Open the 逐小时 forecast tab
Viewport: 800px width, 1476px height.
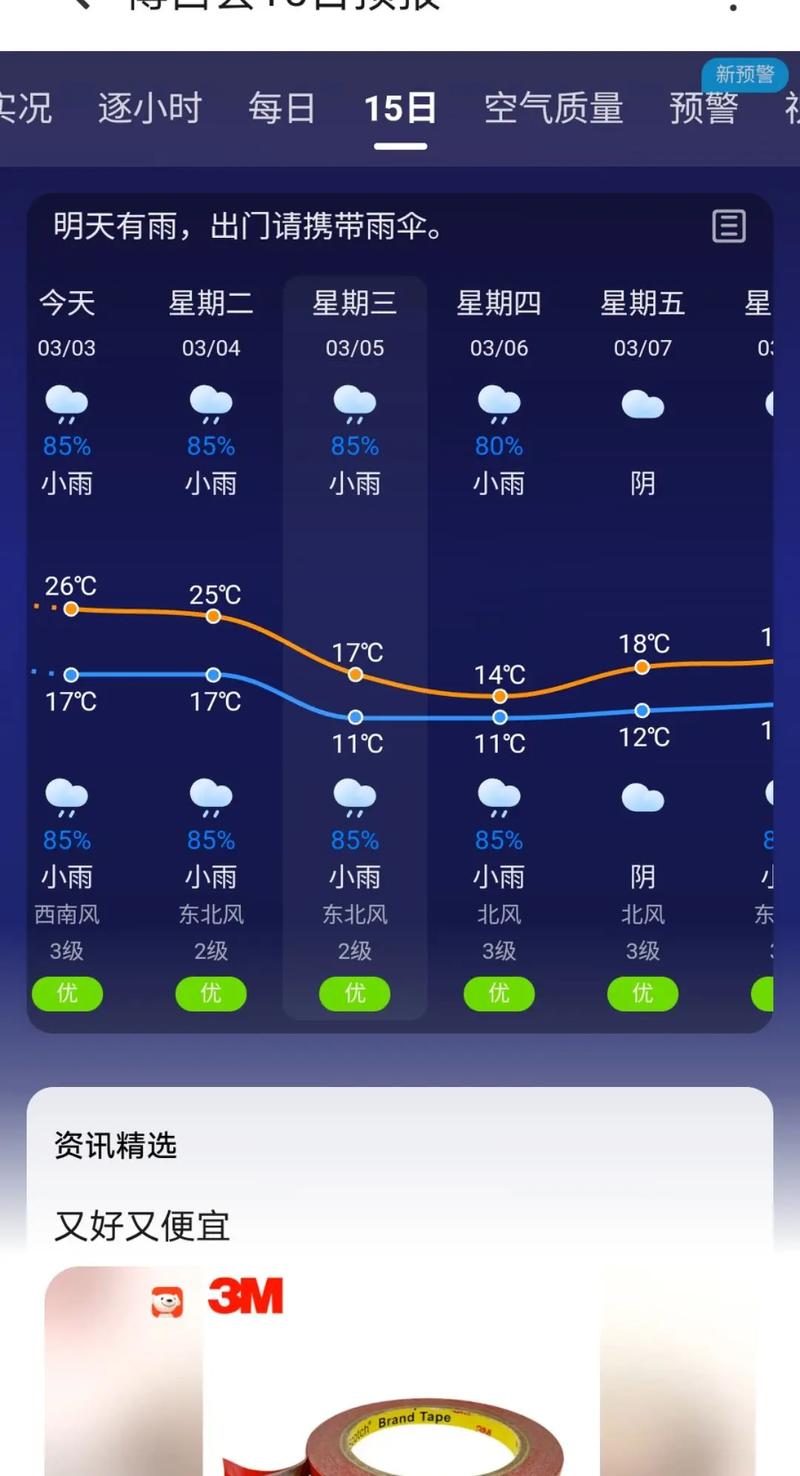150,110
